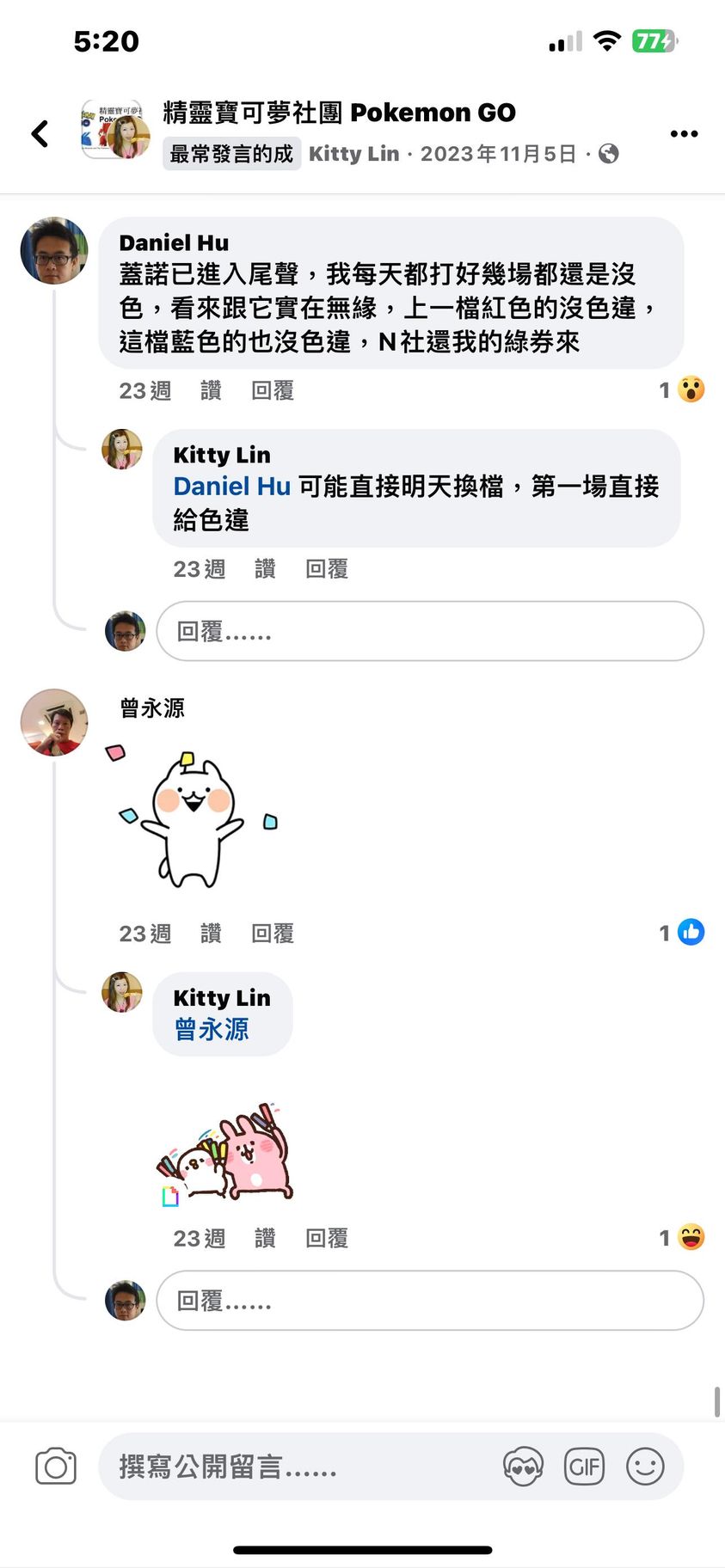Reply to Kitty Lin's sticker reply
This screenshot has height=1568, width=725.
tap(327, 1239)
